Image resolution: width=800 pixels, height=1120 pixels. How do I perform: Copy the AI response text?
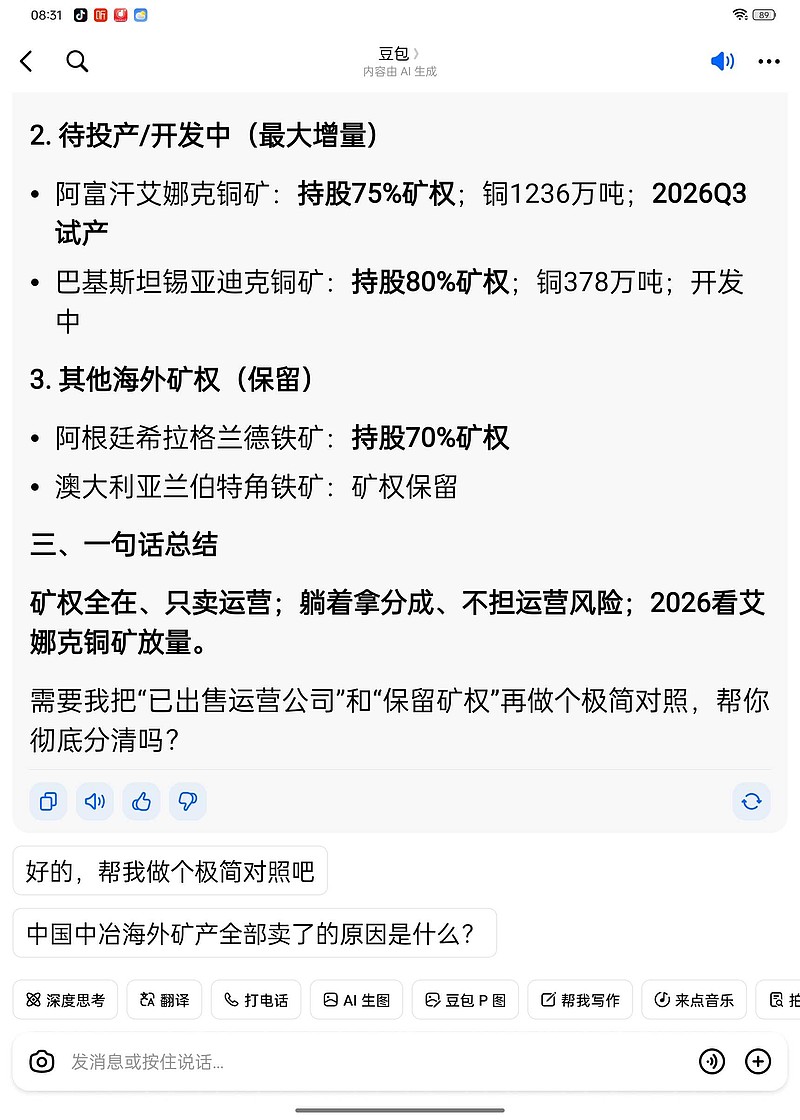coord(48,801)
